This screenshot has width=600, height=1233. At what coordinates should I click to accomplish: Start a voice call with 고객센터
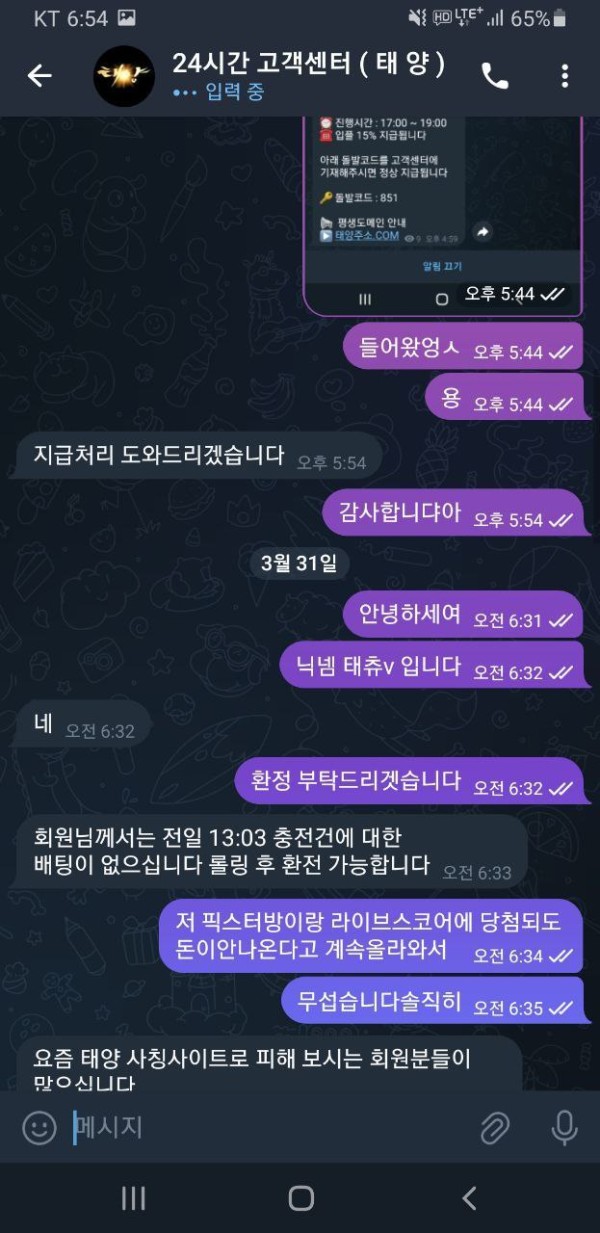pyautogui.click(x=494, y=76)
